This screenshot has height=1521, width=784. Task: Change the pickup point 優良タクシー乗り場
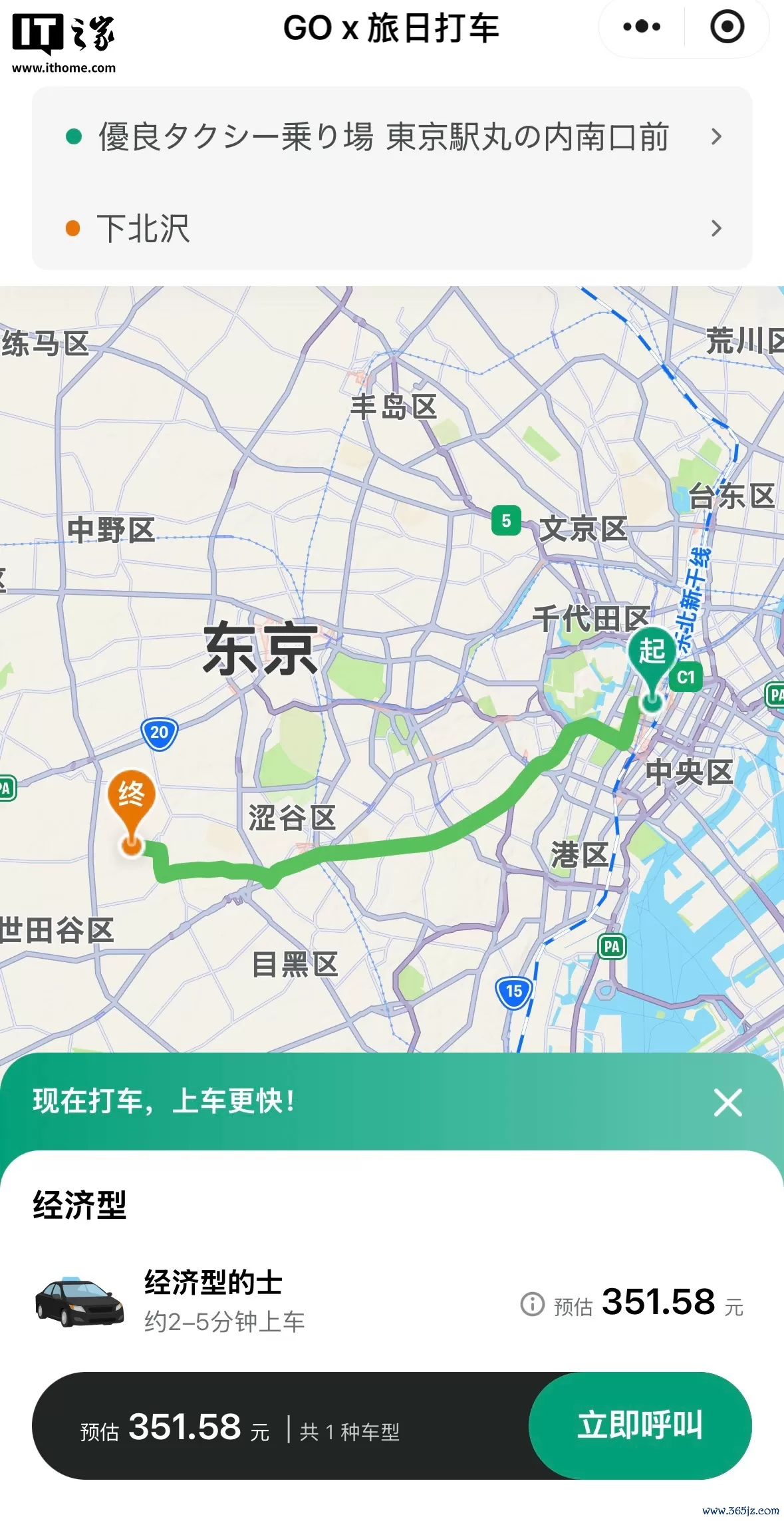392,137
